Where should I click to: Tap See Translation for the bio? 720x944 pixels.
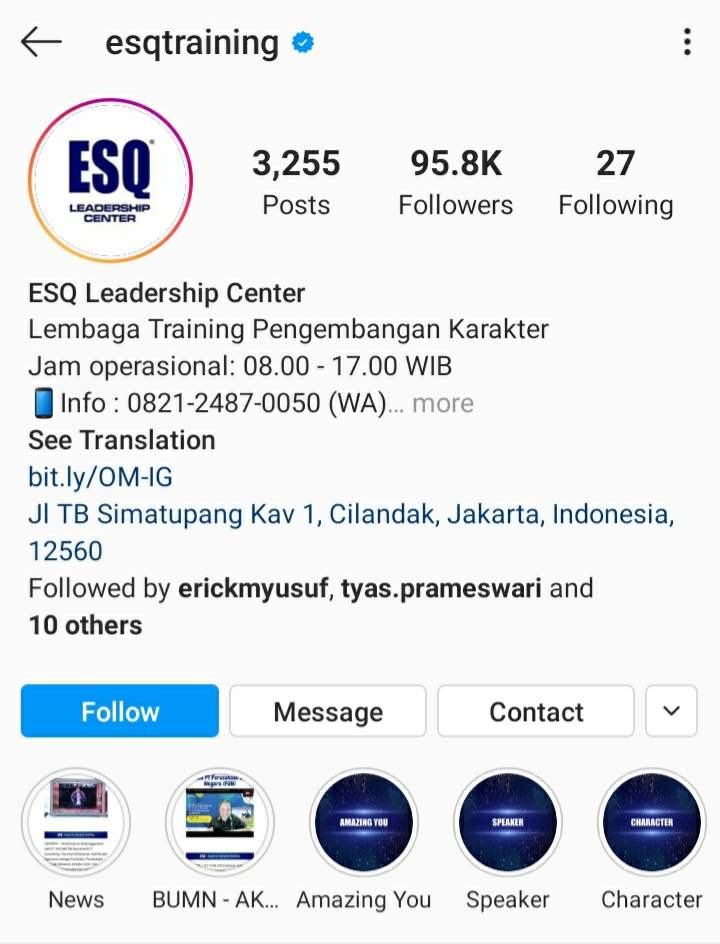tap(121, 440)
